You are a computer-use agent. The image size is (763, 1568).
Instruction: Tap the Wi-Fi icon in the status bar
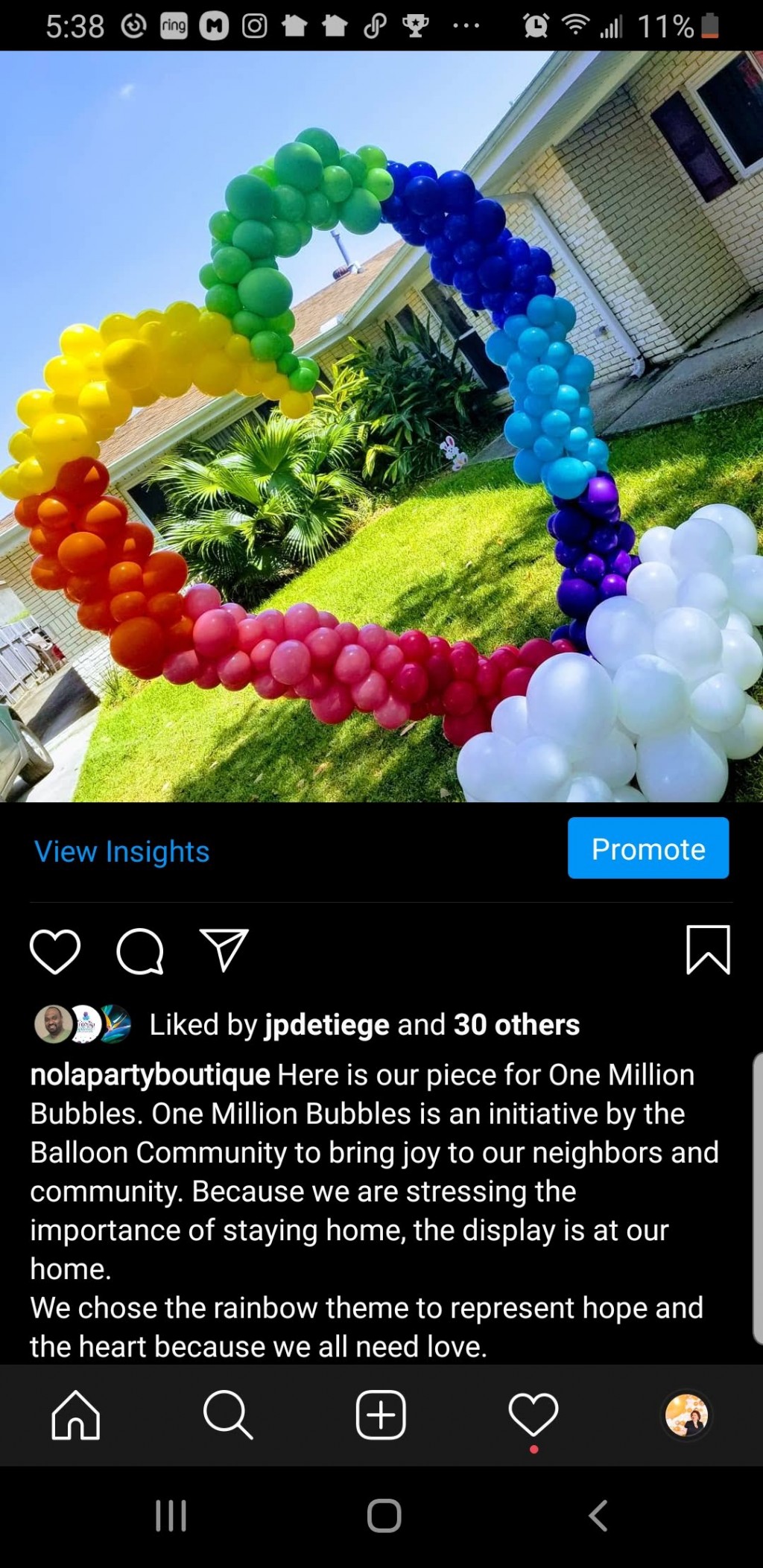(x=577, y=25)
